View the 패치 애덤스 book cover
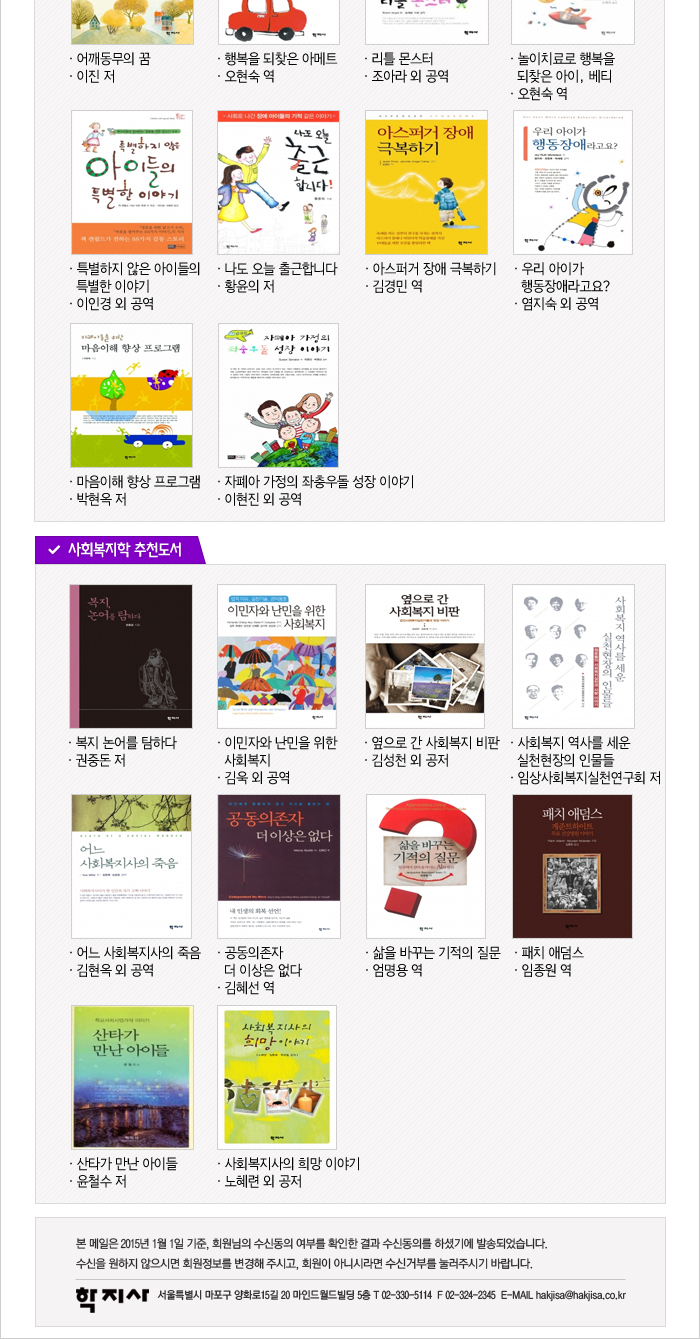Viewport: 700px width, 1339px height. click(573, 866)
